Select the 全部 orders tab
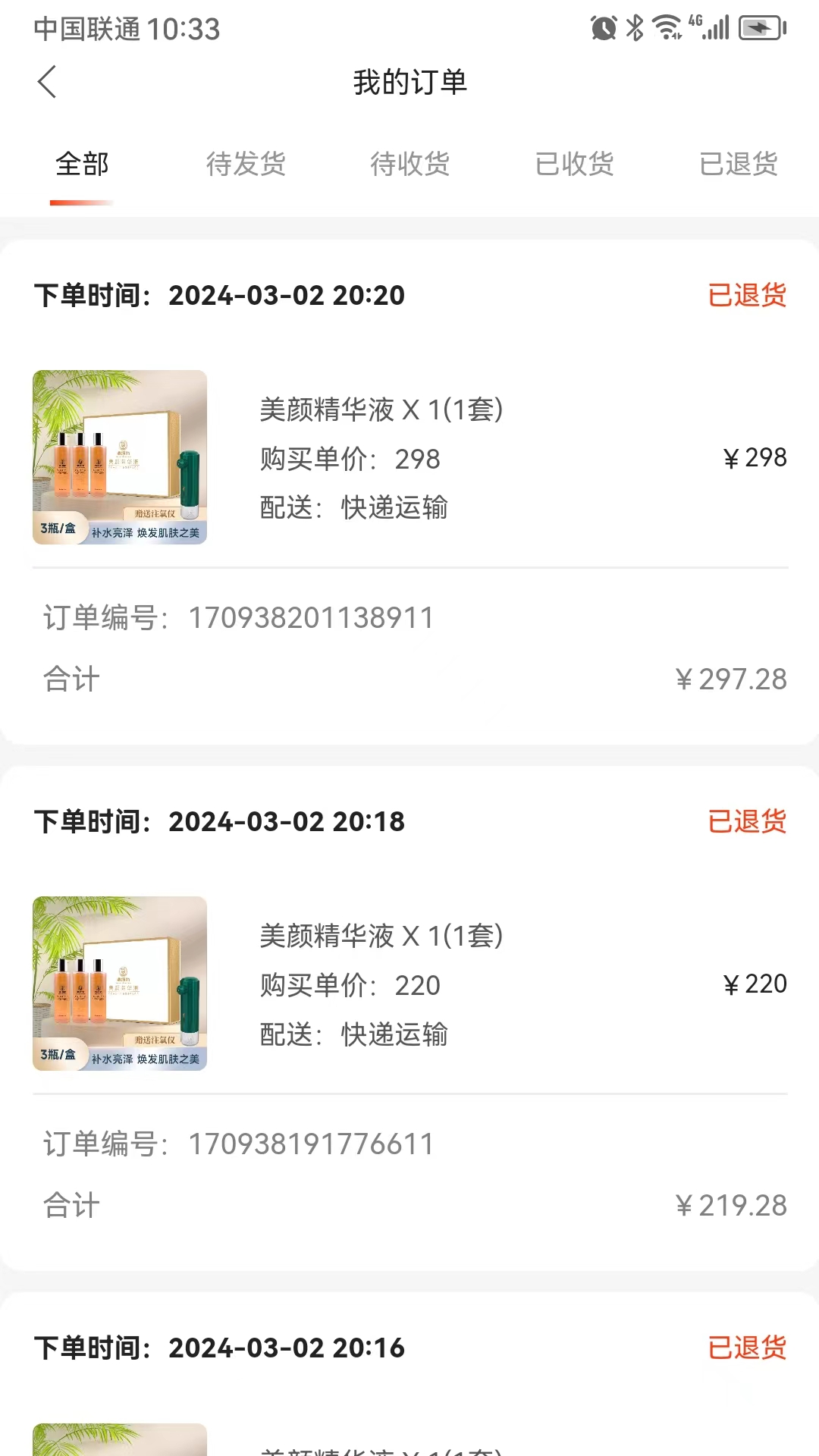The image size is (819, 1456). pos(80,164)
